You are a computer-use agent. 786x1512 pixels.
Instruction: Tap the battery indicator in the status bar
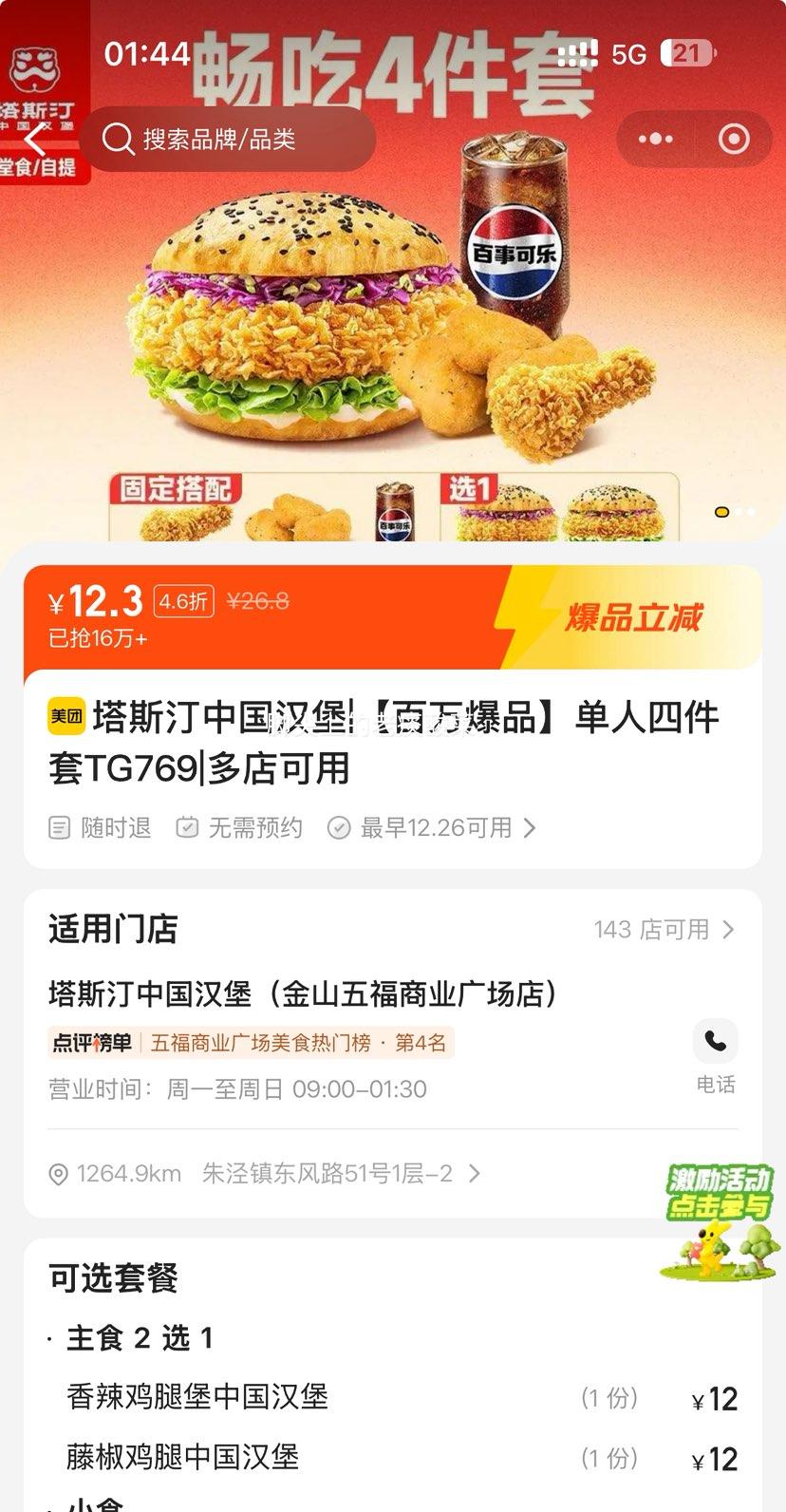686,53
